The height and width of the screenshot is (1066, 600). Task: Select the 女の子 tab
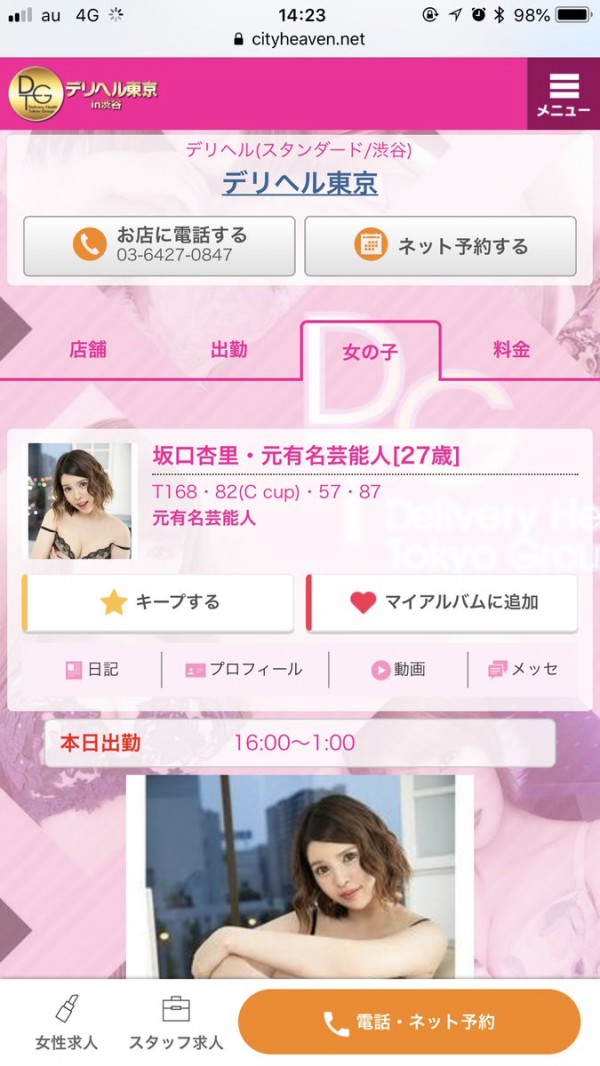click(x=370, y=352)
